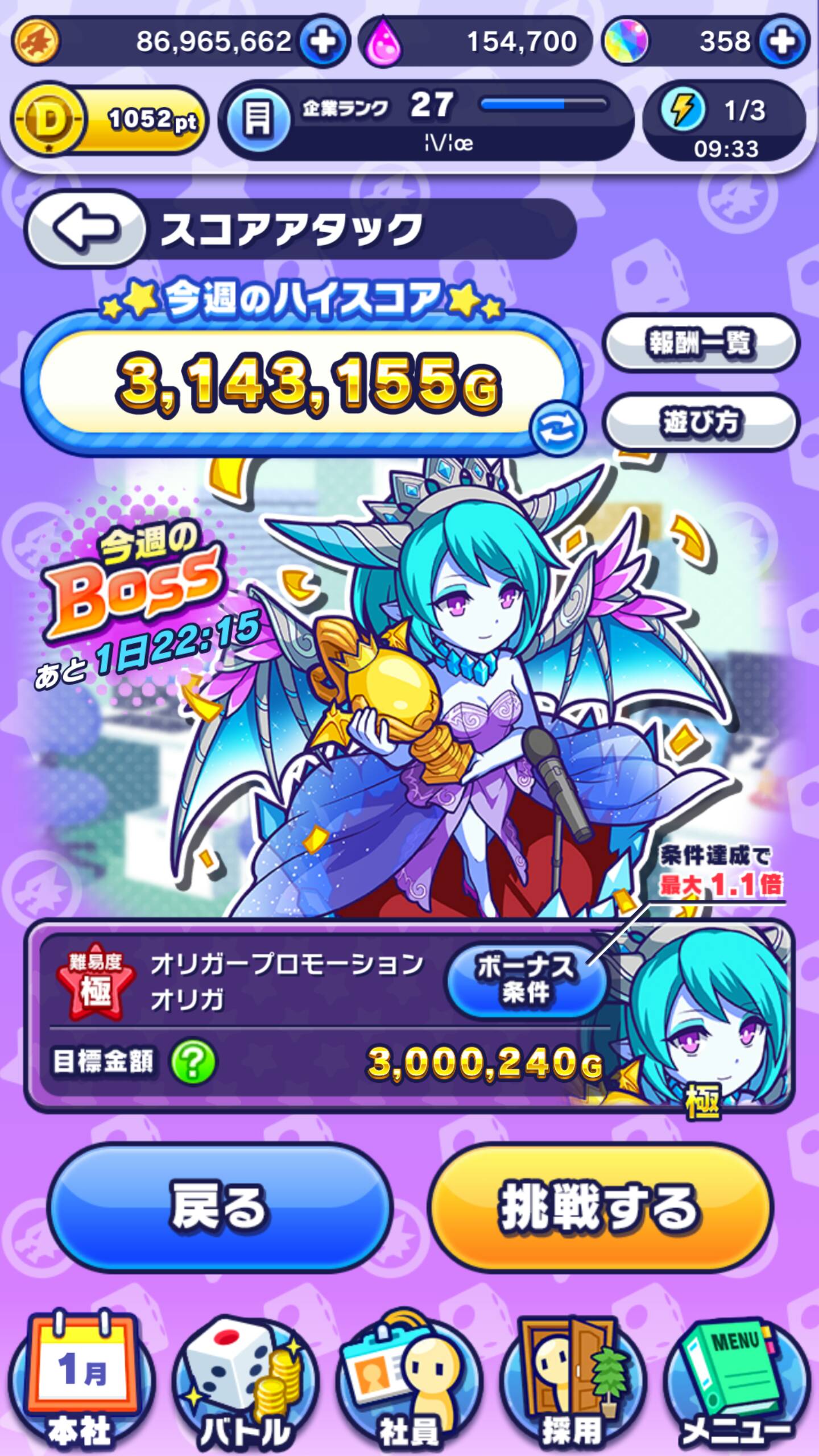Open the メニュー tab
The image size is (819, 1456).
[737, 1385]
